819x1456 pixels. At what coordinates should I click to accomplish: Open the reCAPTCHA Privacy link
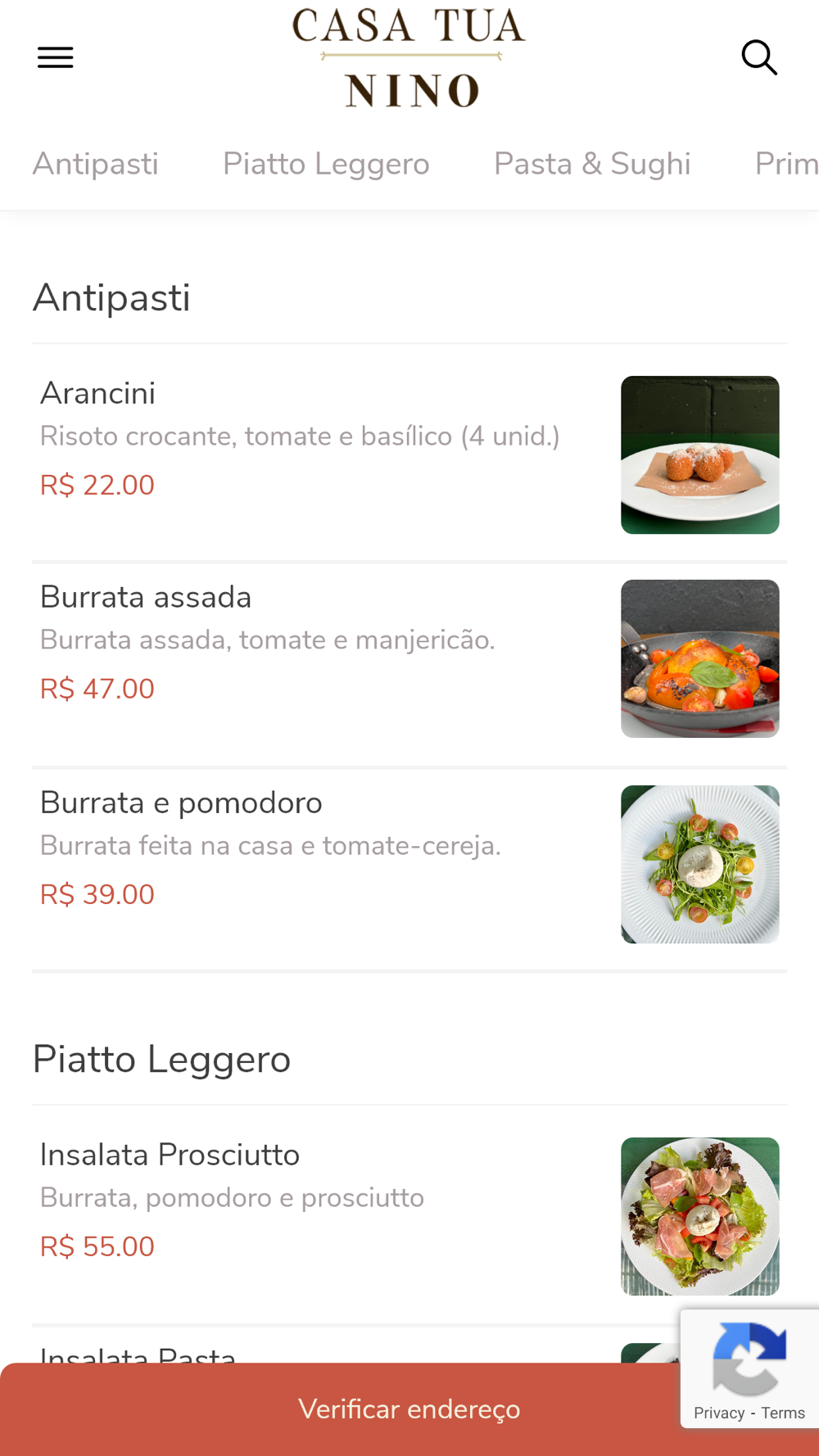tap(718, 1413)
